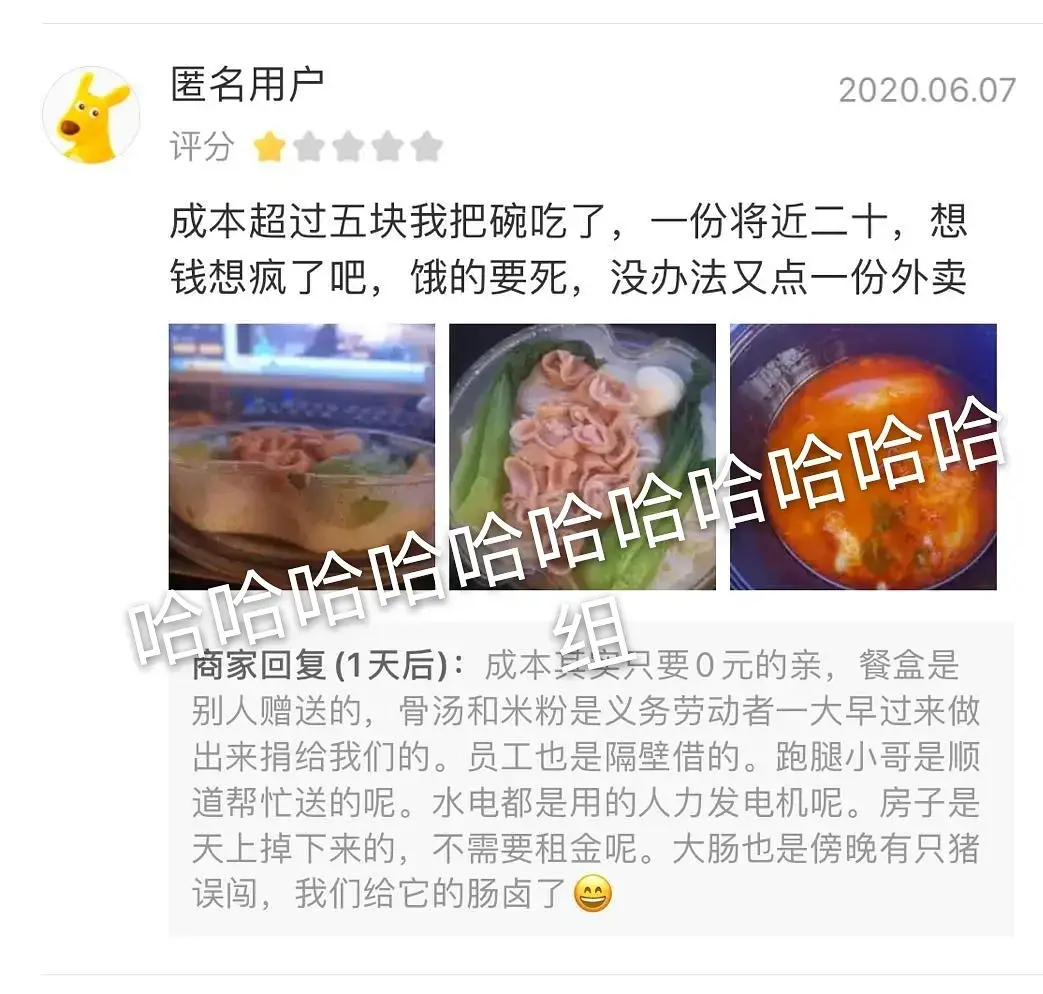
Task: Open the third review photo of red soup
Action: tap(863, 456)
